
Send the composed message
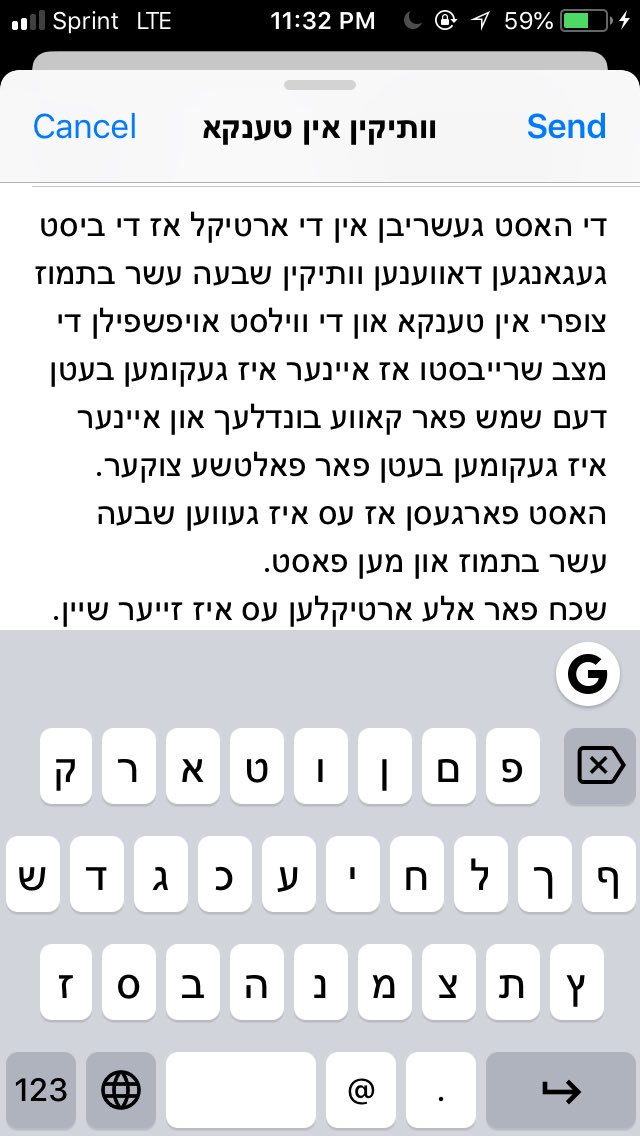click(x=566, y=127)
